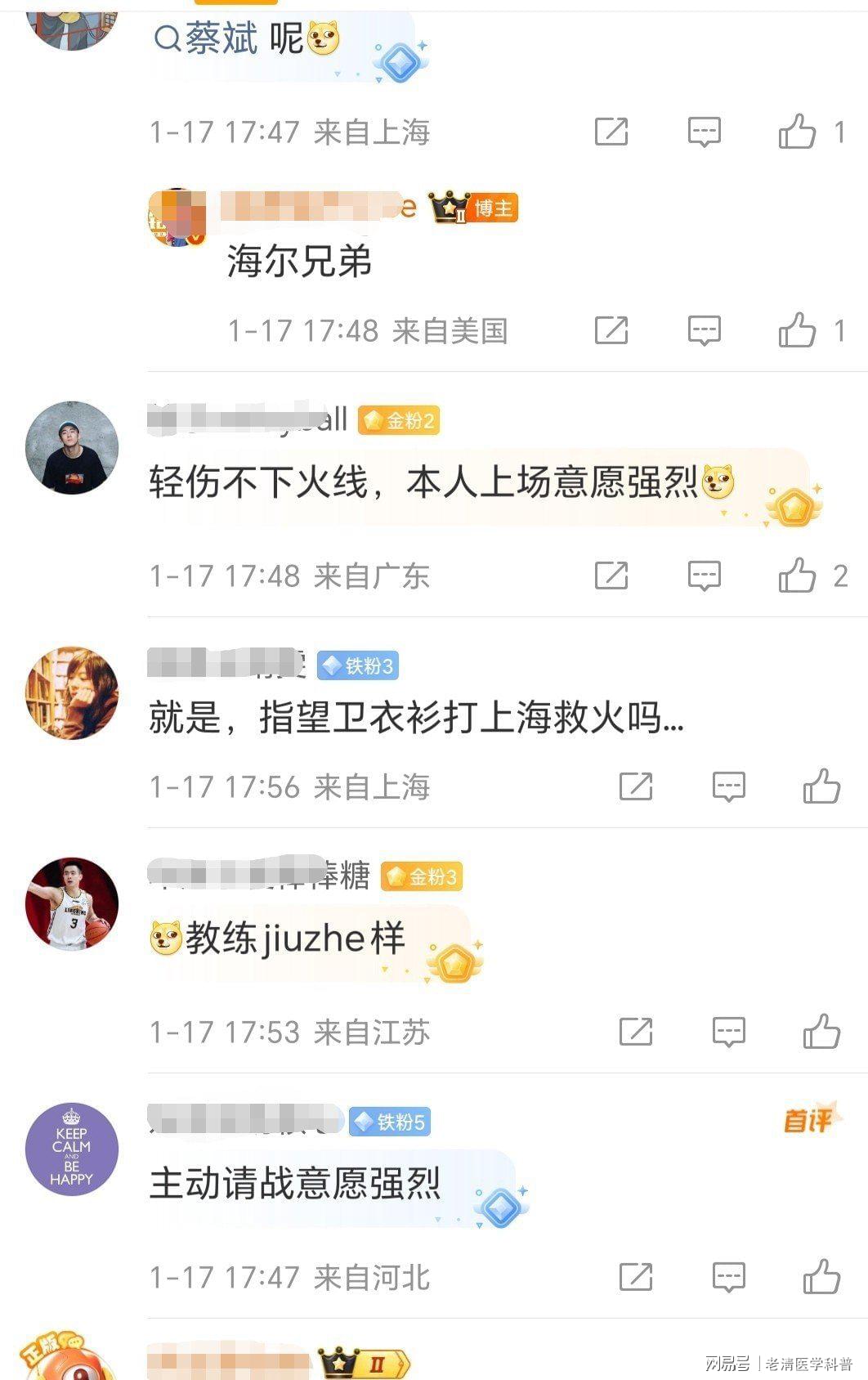Reply to the 教练jiuzhe样 comment
Screen dimensions: 868x1380
pos(728,1031)
